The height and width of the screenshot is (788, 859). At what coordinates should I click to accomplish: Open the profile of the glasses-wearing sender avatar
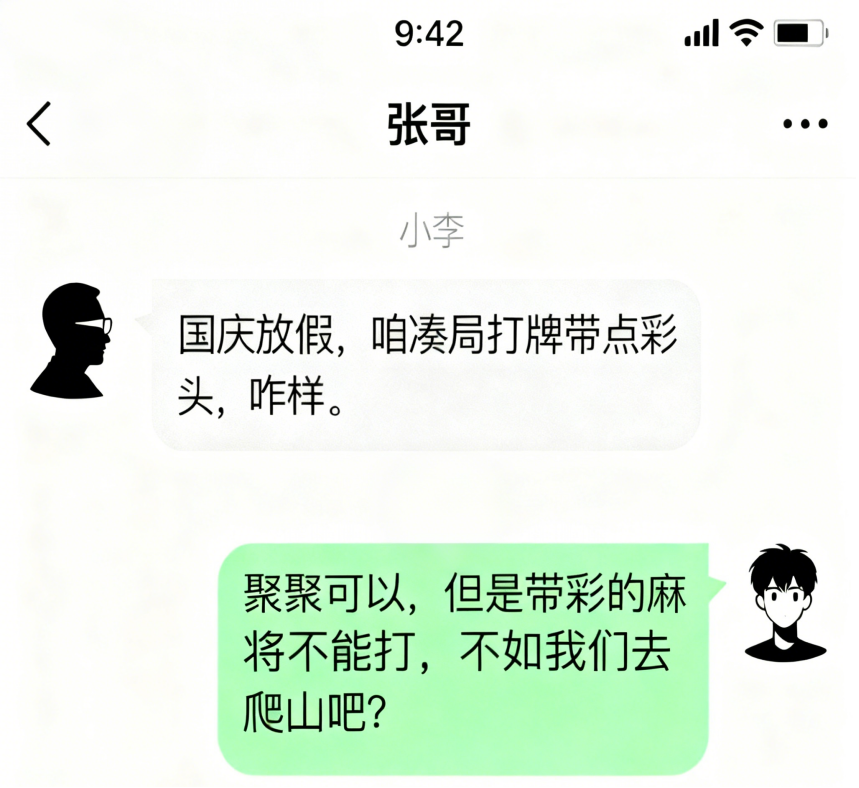click(x=72, y=341)
